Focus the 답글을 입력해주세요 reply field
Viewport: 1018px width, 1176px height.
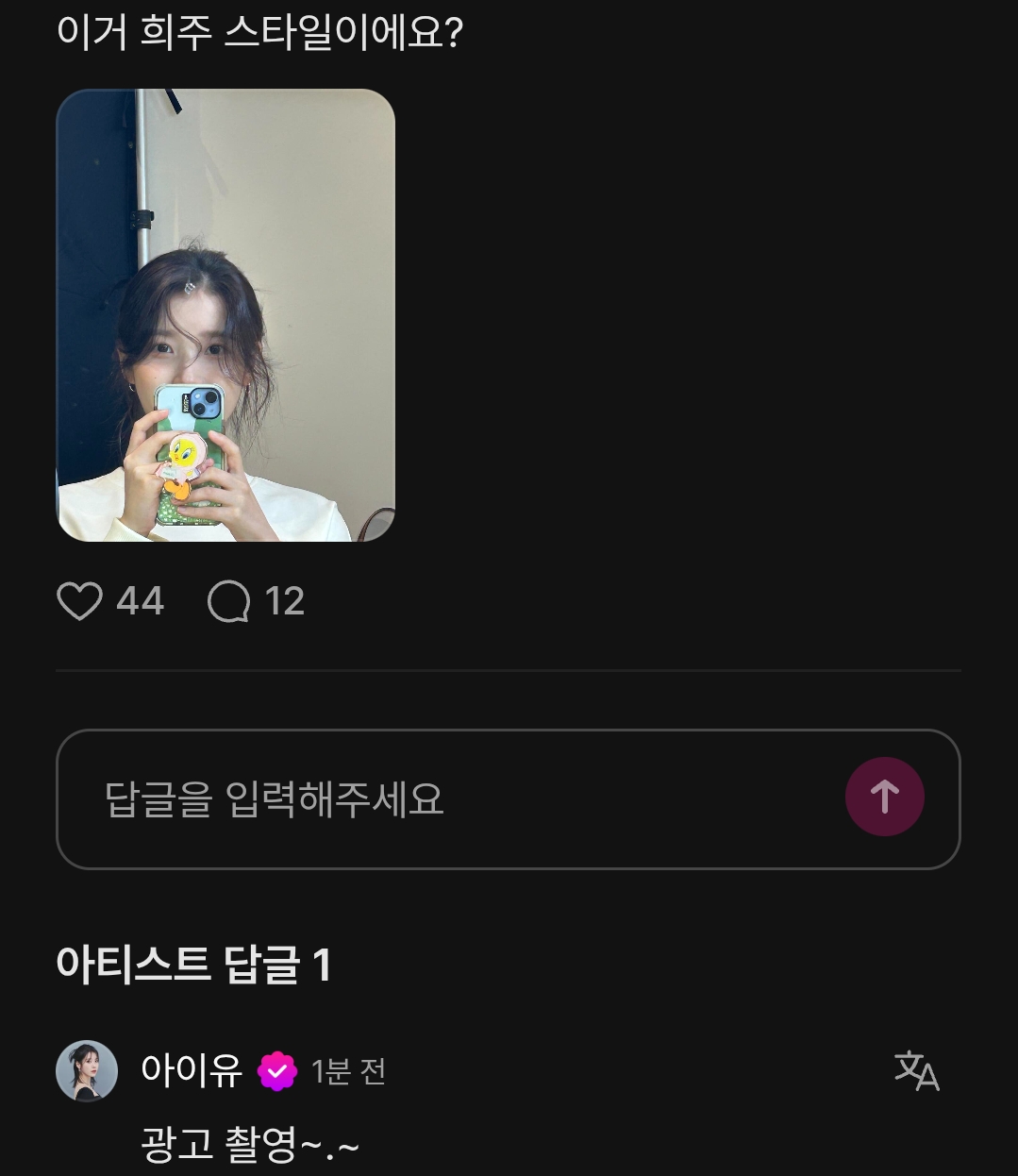pos(453,798)
